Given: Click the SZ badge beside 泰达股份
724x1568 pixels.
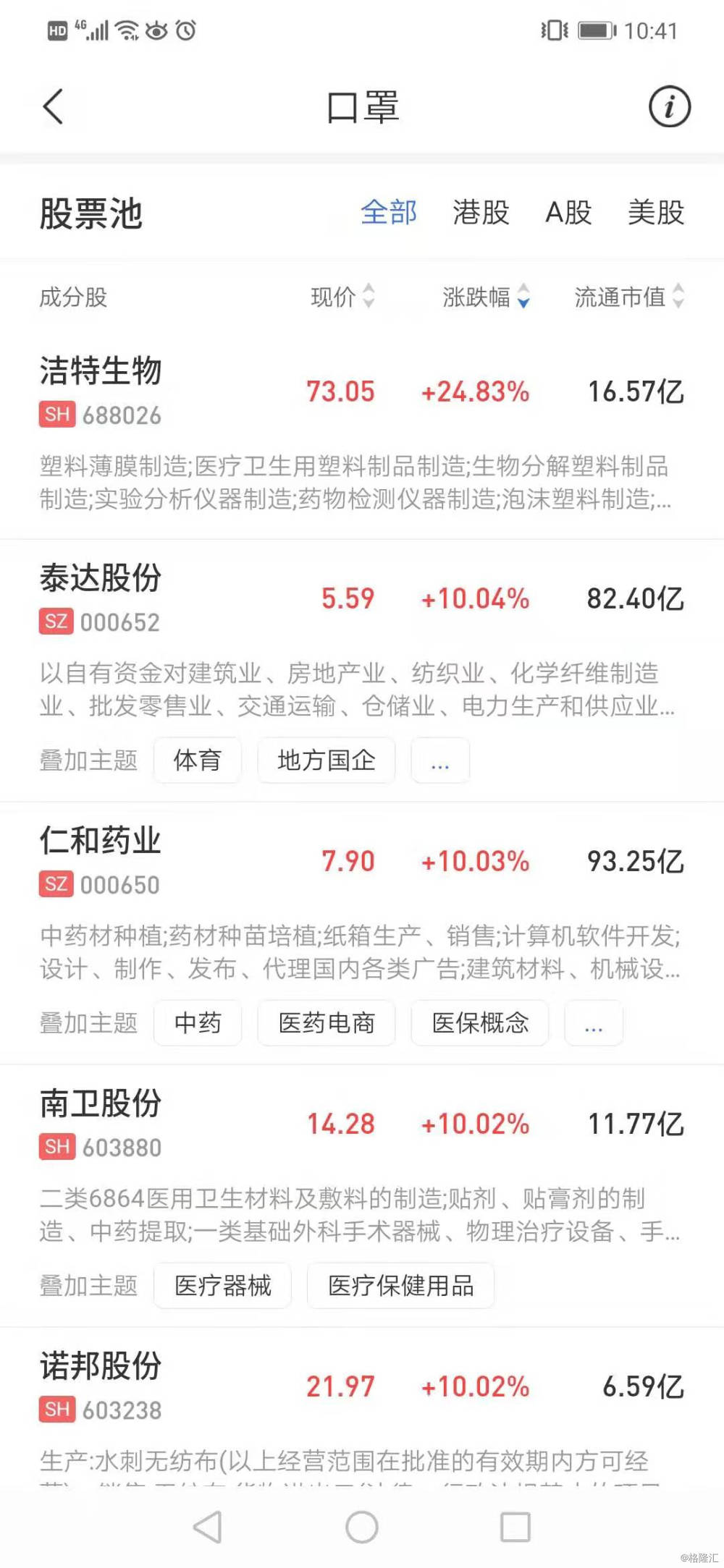Looking at the screenshot, I should click(55, 622).
